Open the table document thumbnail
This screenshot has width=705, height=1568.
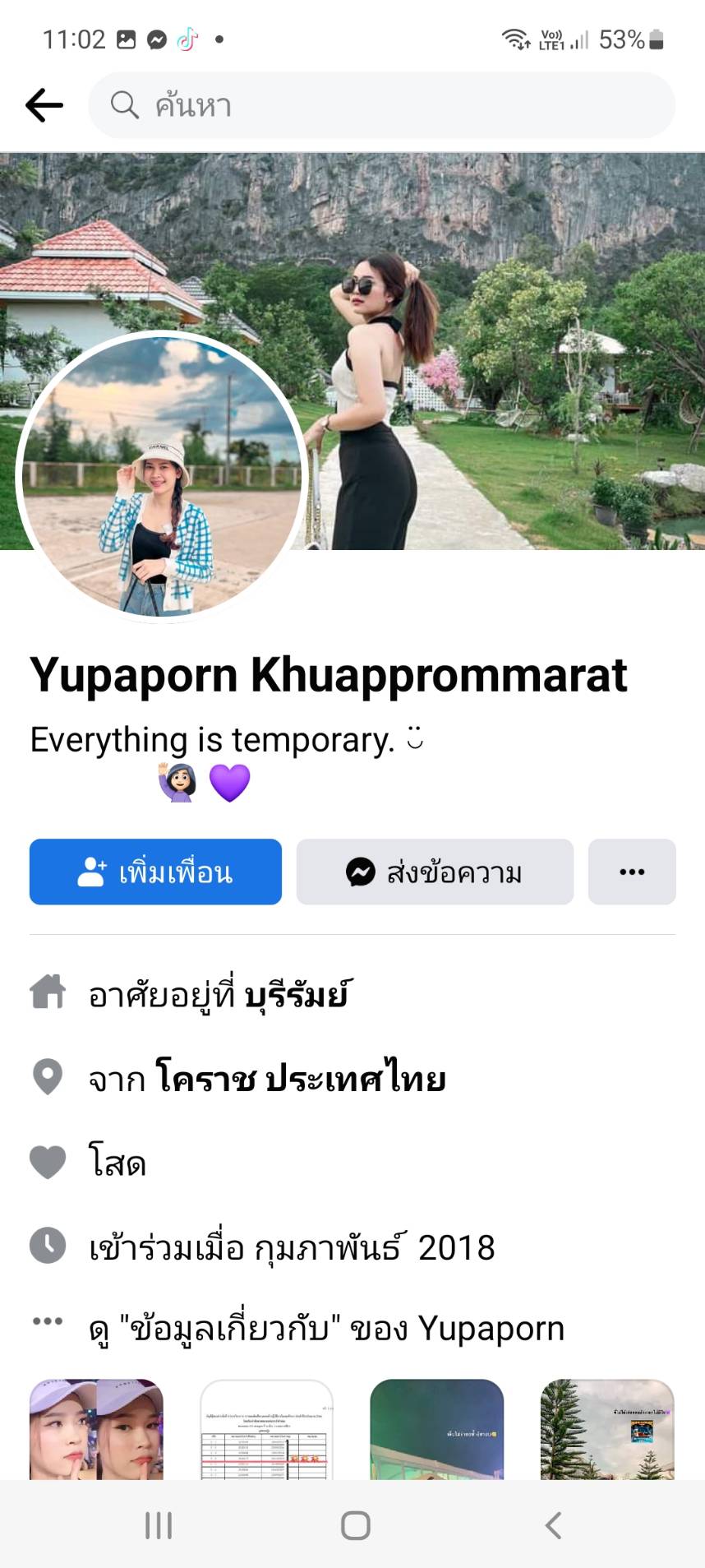point(267,1429)
